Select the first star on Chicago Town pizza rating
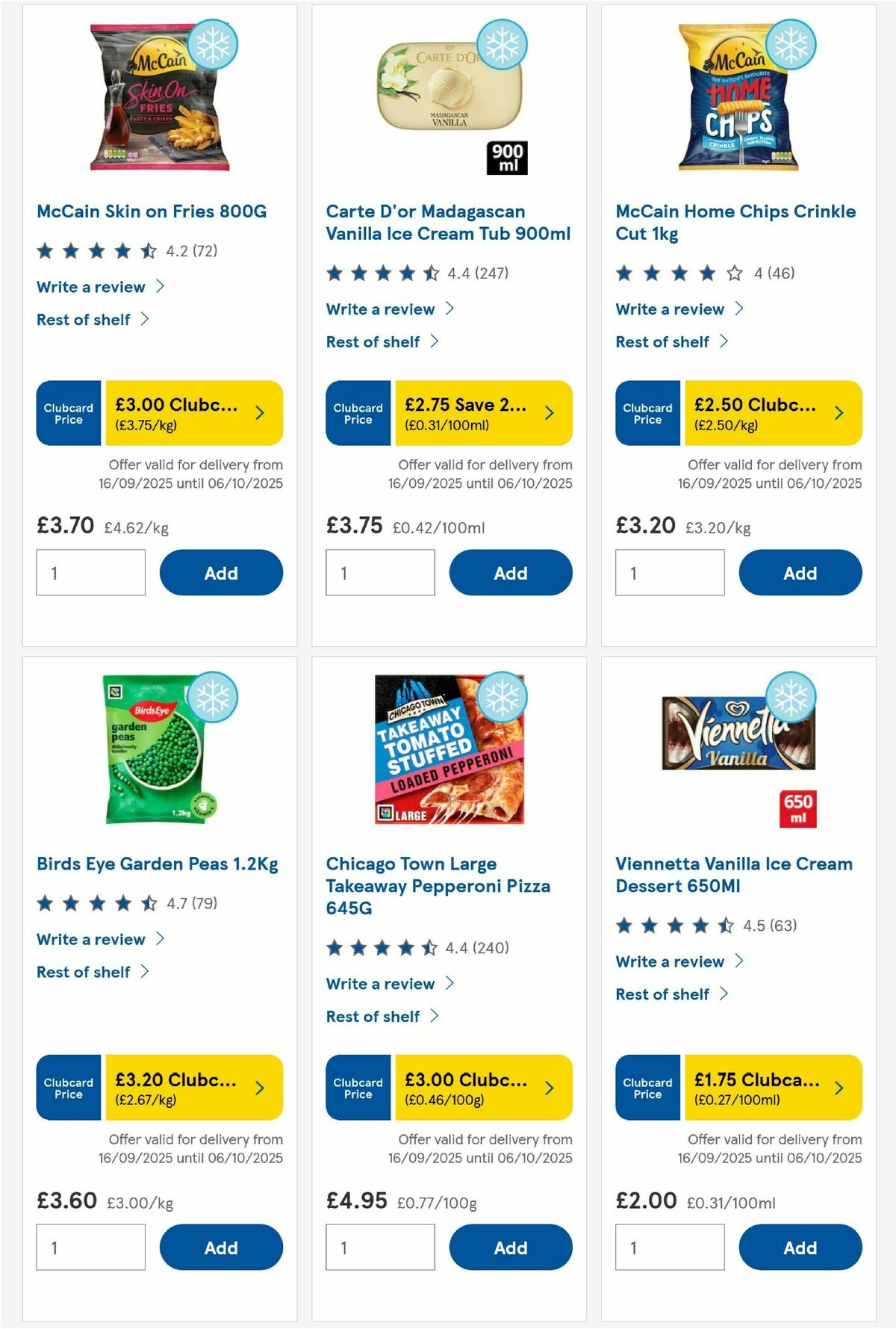 click(x=336, y=947)
